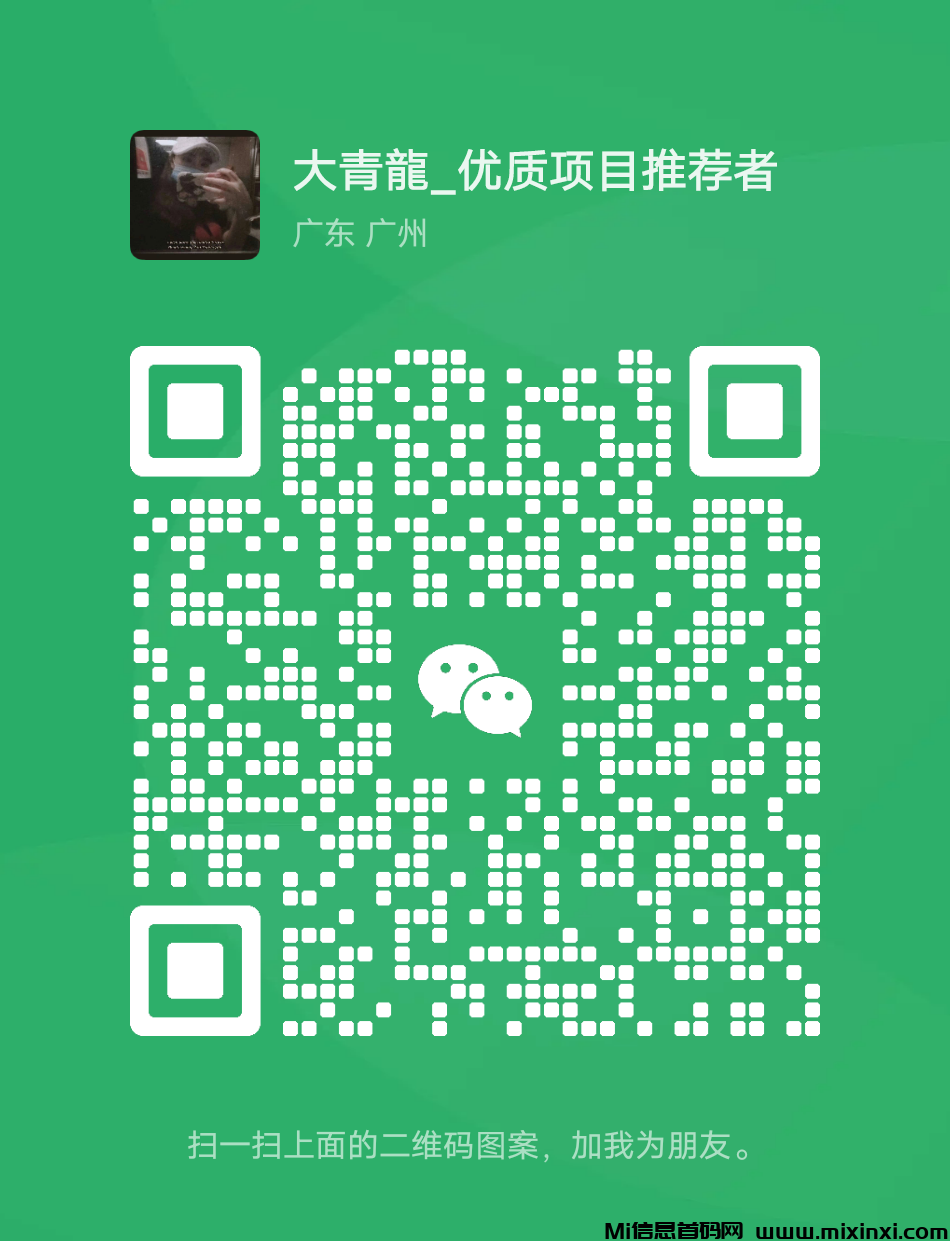Viewport: 950px width, 1241px height.
Task: Click the green background gradient area
Action: (475, 60)
